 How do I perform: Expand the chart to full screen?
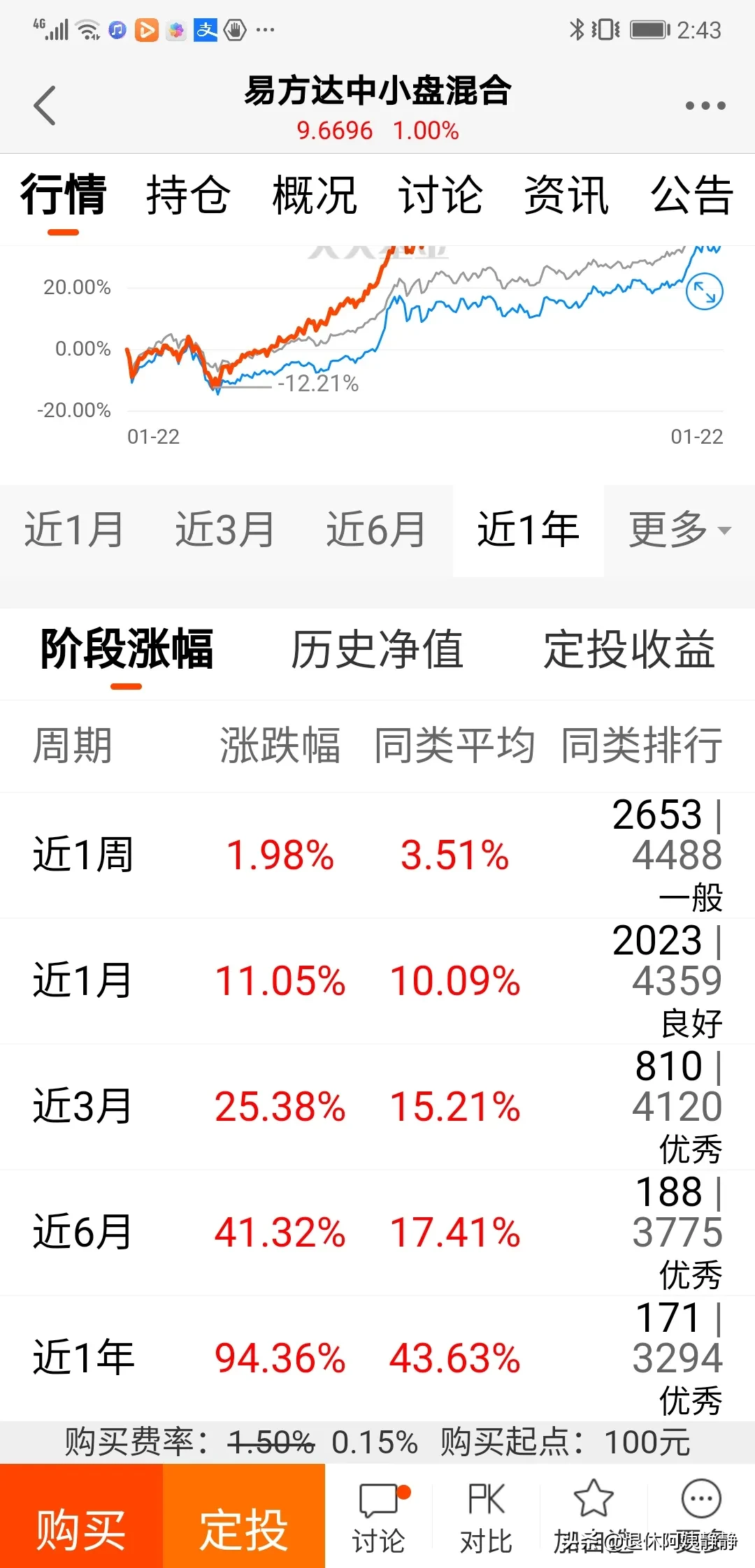point(704,292)
